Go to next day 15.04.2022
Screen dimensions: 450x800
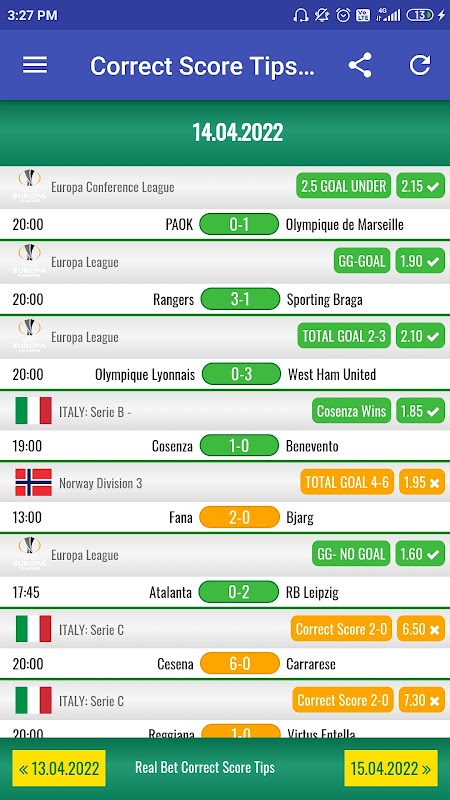tap(391, 768)
